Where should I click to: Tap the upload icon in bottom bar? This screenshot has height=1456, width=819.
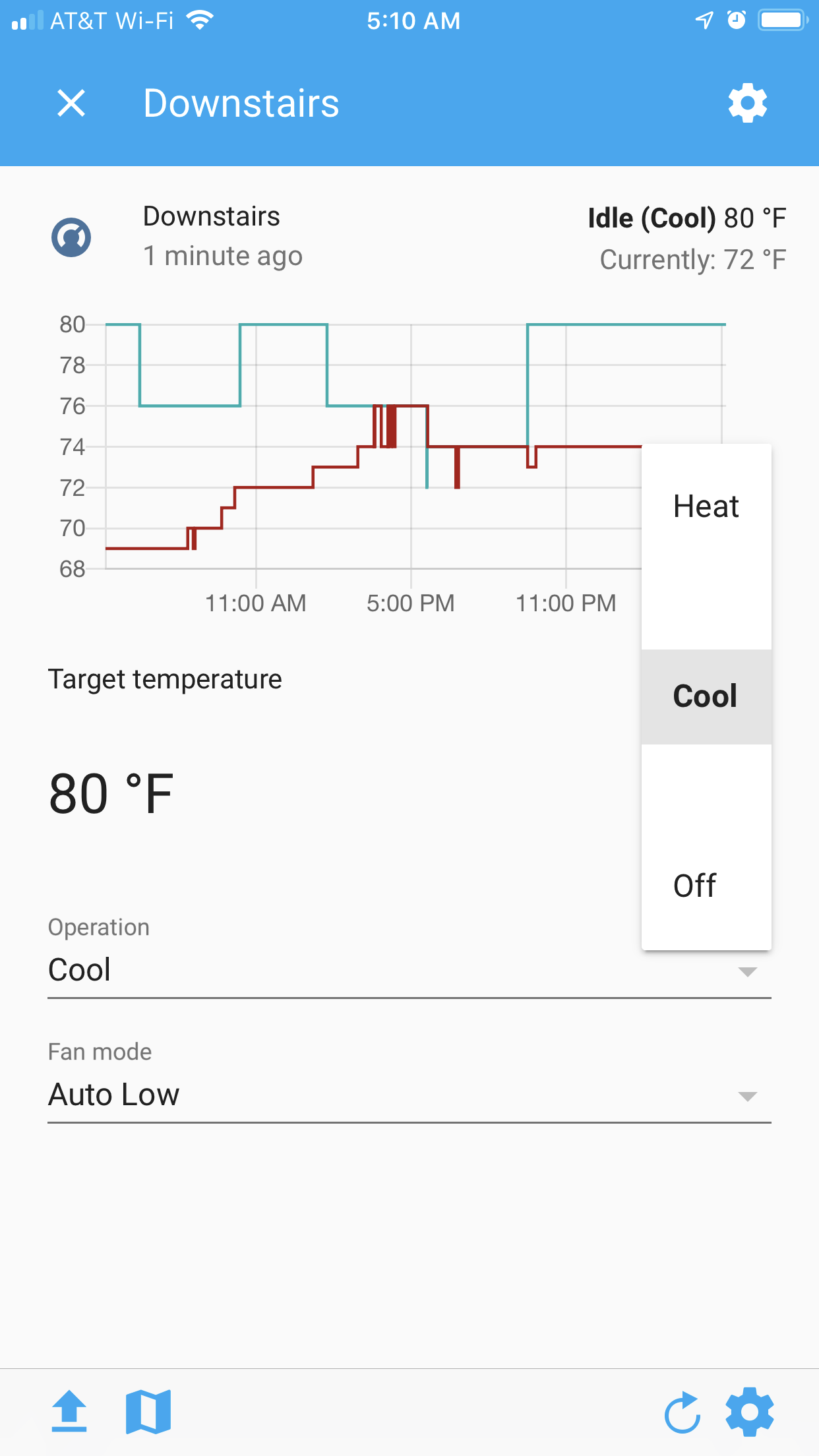click(69, 1412)
